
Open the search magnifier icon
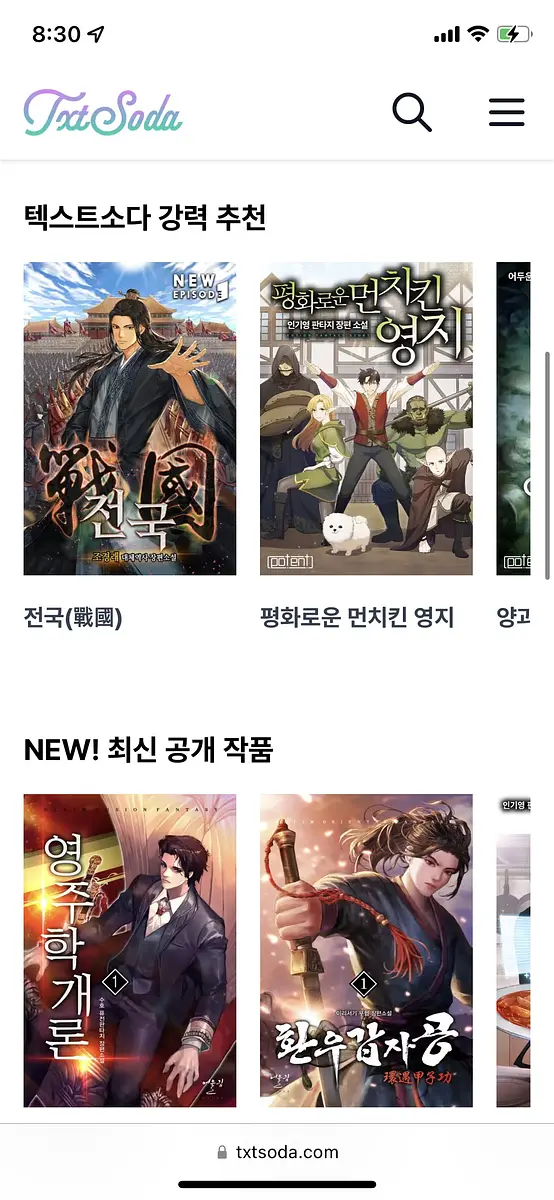coord(412,112)
